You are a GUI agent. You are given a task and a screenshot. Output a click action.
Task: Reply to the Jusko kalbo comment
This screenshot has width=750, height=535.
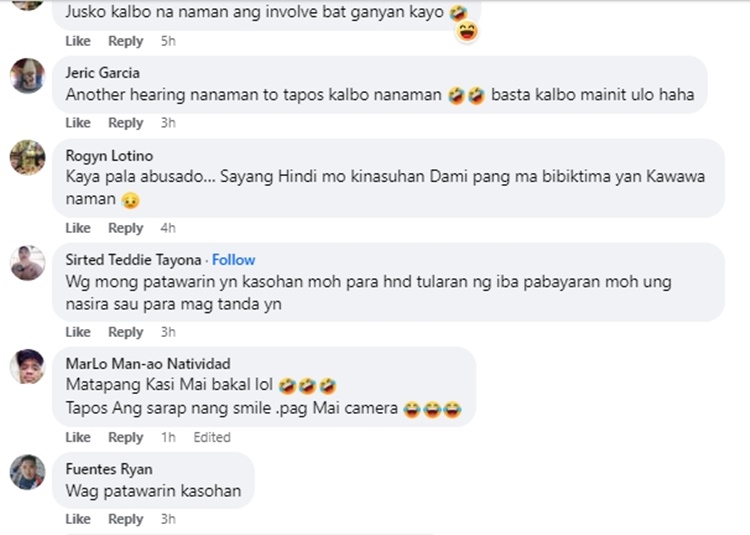(126, 41)
